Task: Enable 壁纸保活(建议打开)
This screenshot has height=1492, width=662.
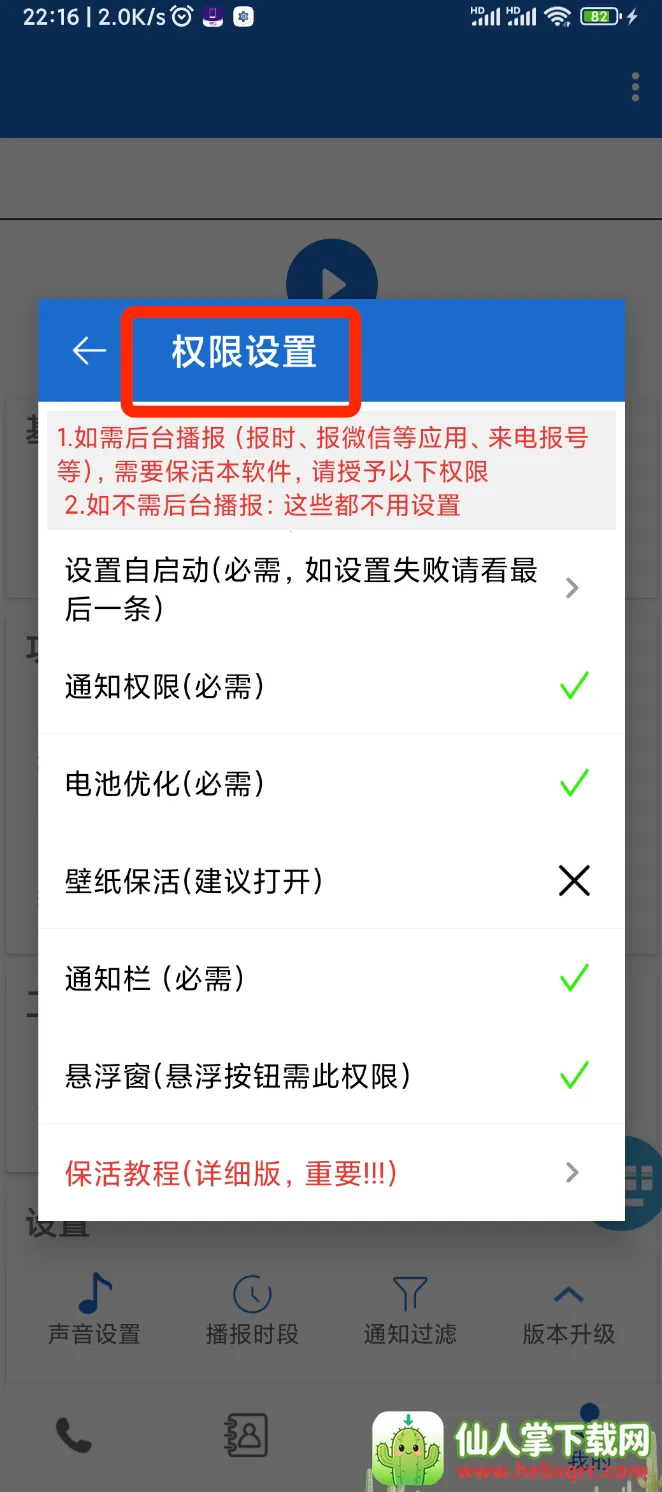Action: (x=330, y=880)
